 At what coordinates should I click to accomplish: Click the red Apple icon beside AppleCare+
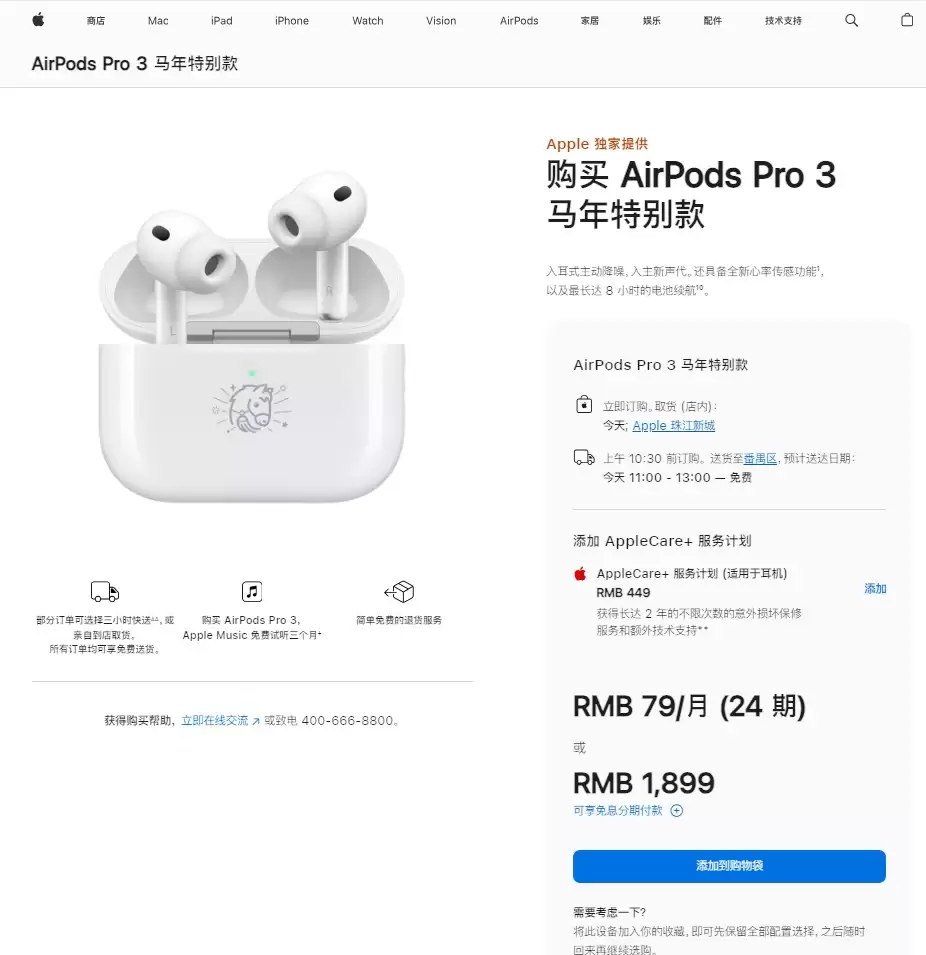[580, 573]
